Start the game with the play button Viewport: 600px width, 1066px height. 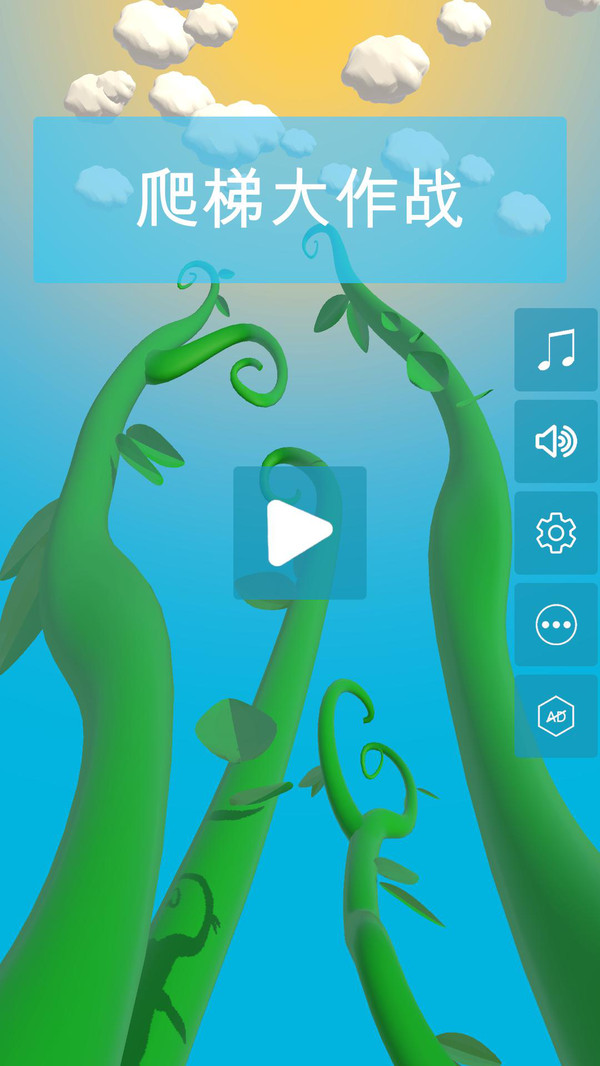click(x=299, y=533)
